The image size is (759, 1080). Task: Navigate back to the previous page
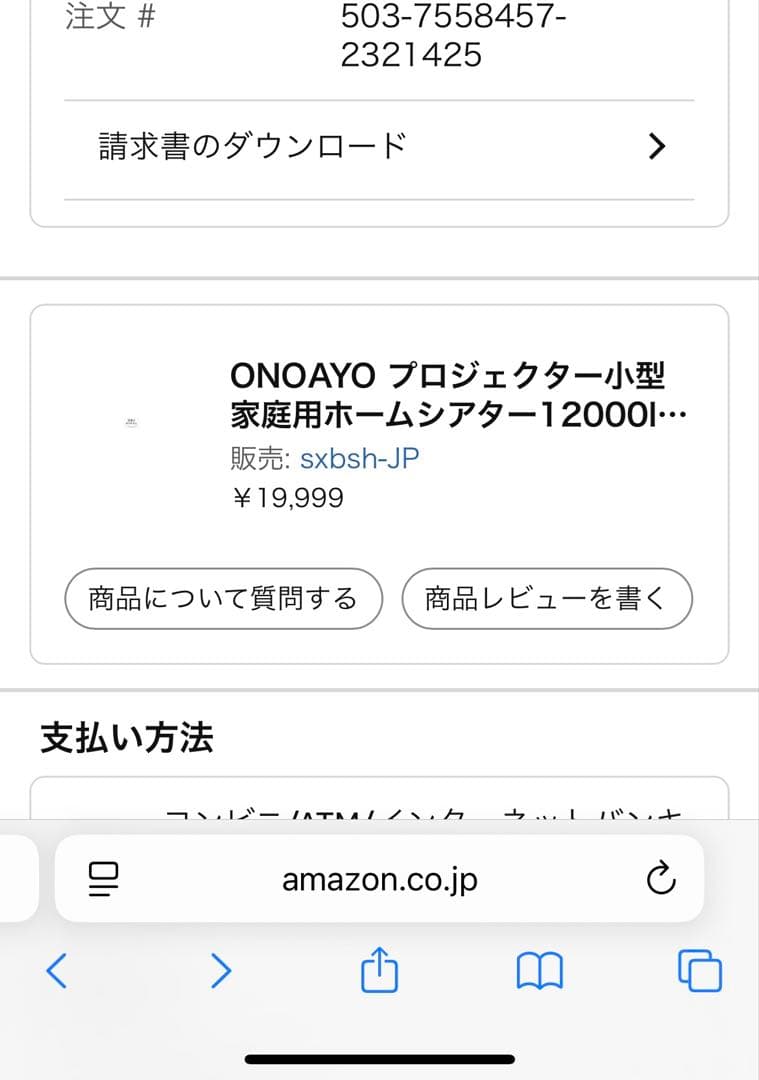tap(57, 971)
